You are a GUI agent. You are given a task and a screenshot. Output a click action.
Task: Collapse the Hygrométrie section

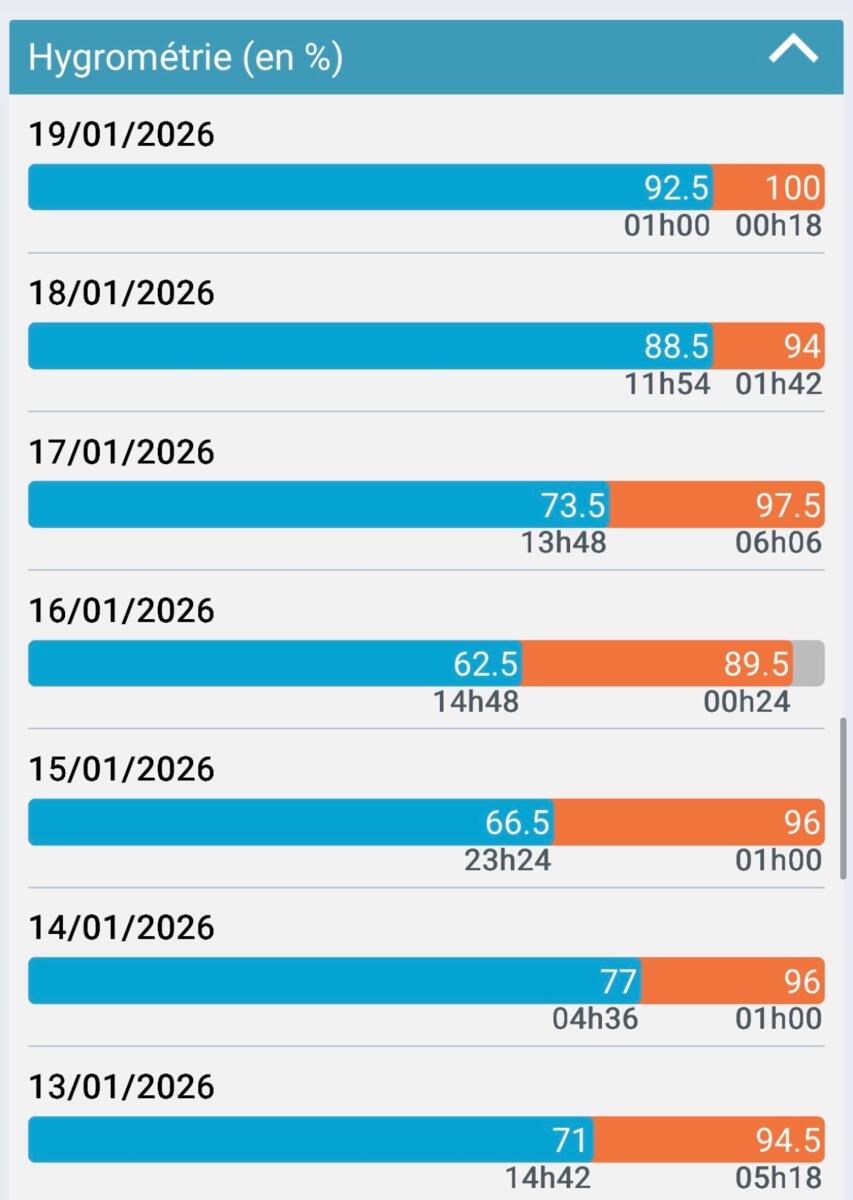pos(793,52)
